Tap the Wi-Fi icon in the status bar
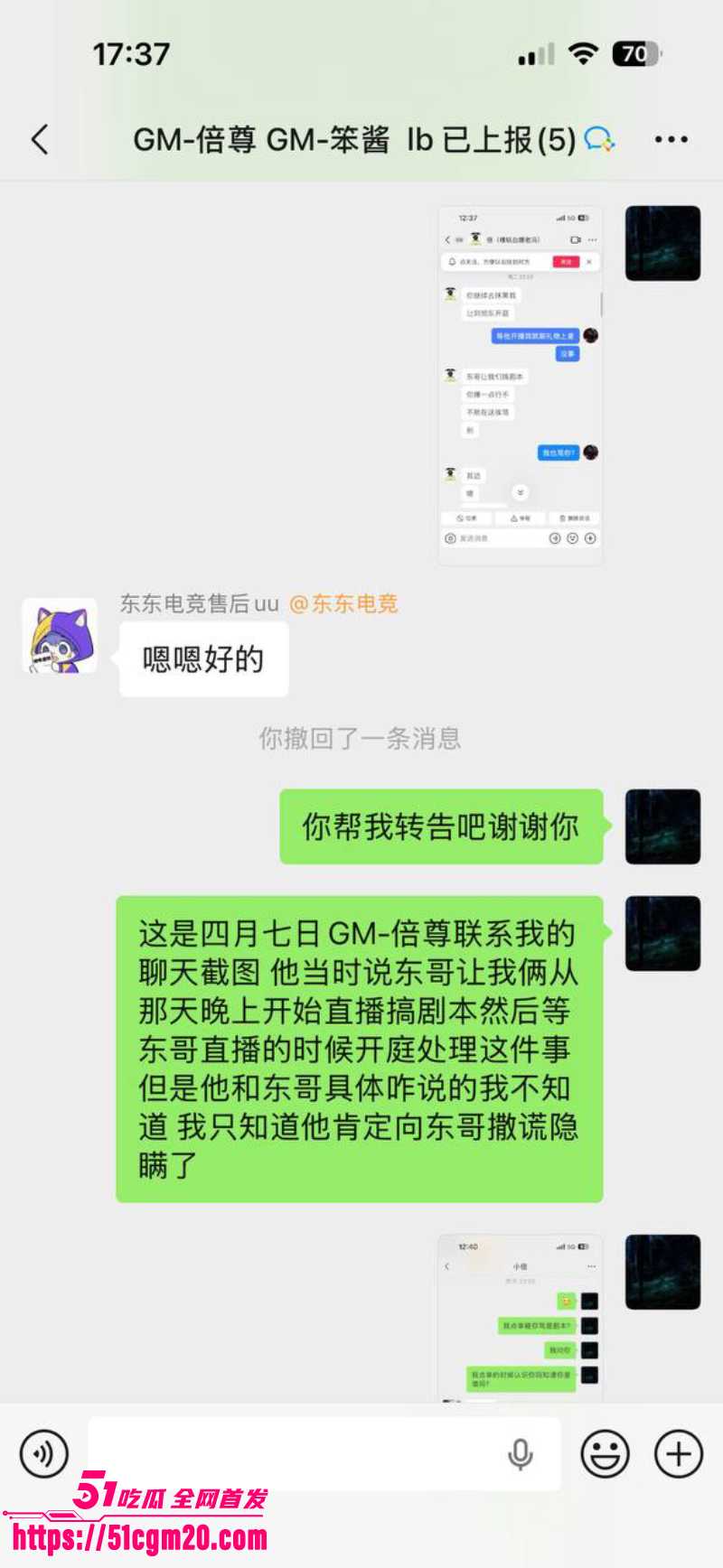Screen dimensions: 723x1568 (x=583, y=52)
